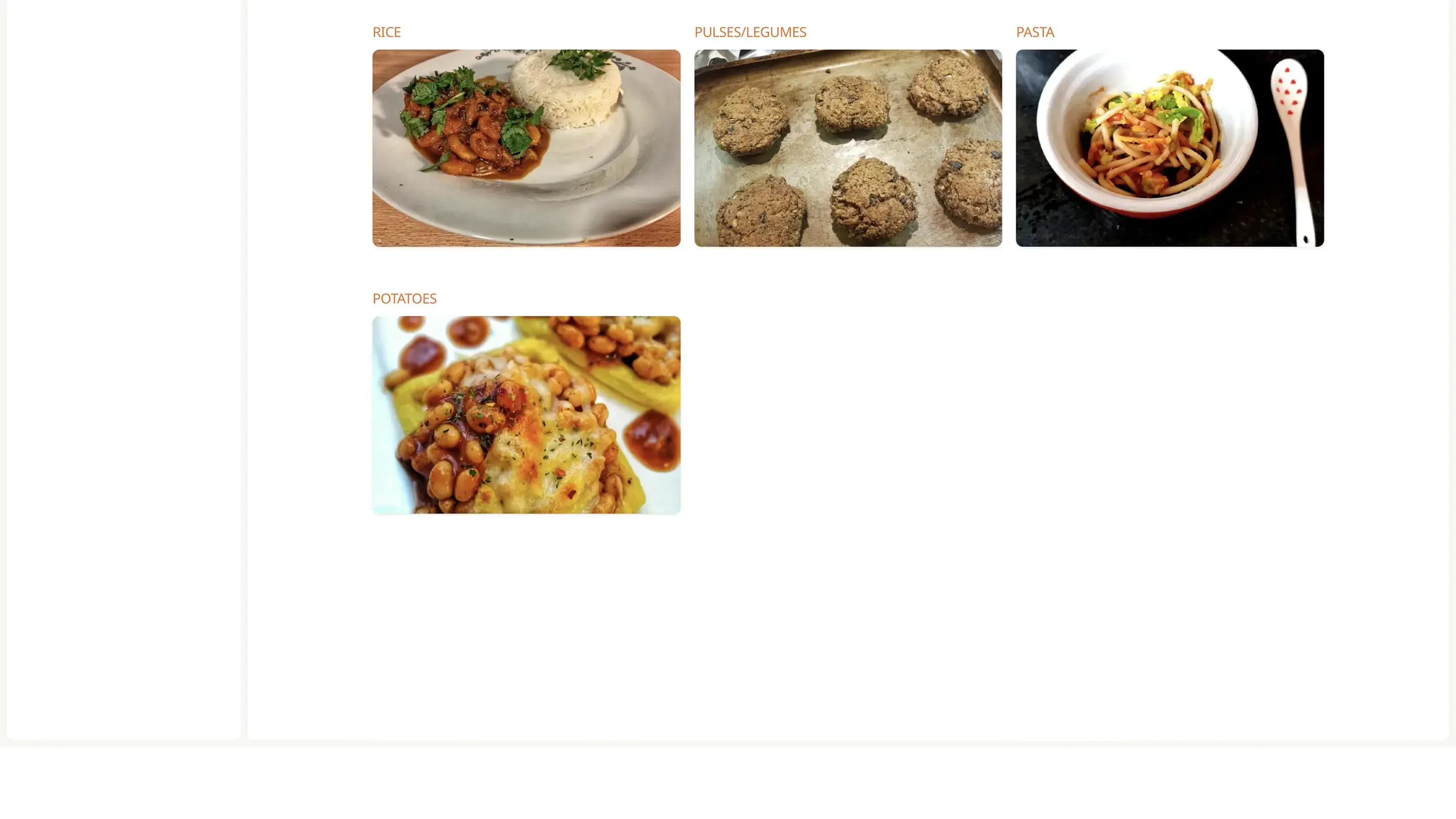This screenshot has height=819, width=1456.
Task: Select the PASTA heading link
Action: [x=1034, y=32]
